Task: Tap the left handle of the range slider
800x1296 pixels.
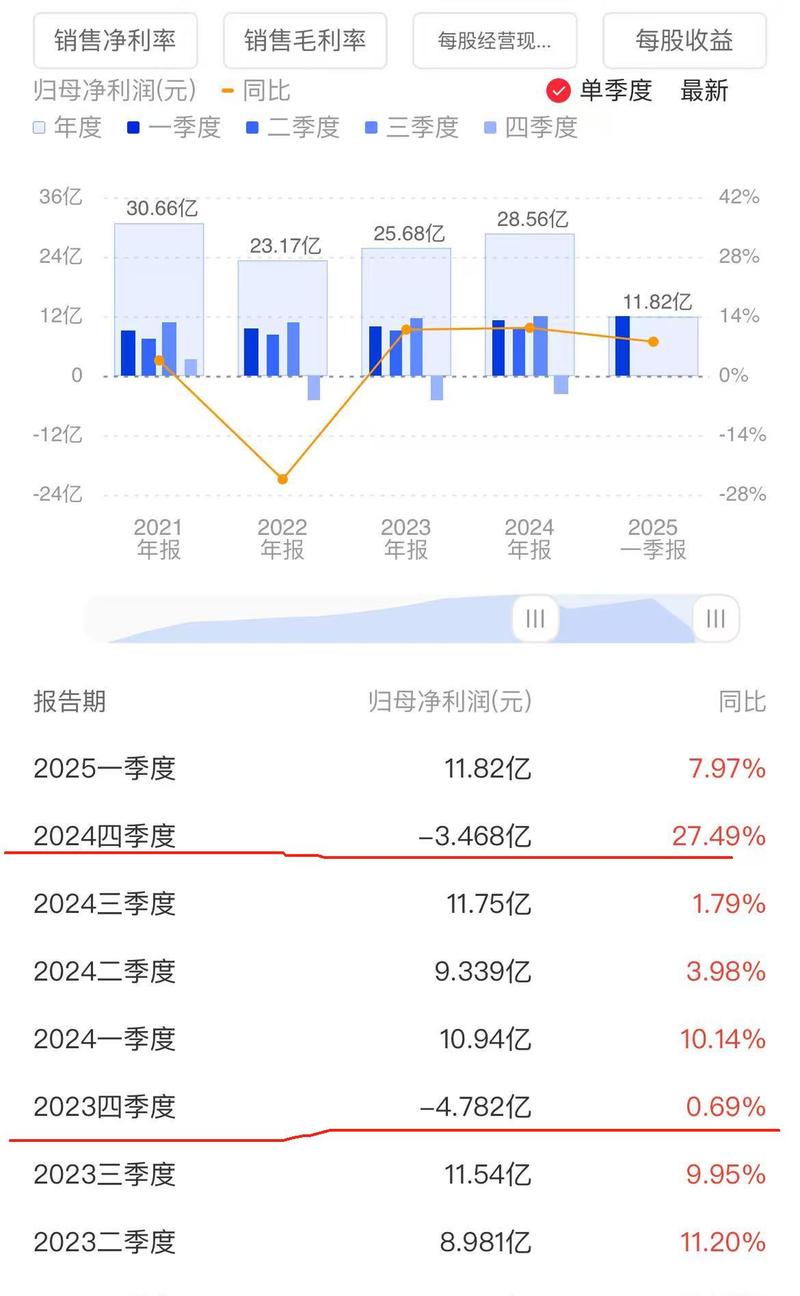Action: [x=535, y=618]
